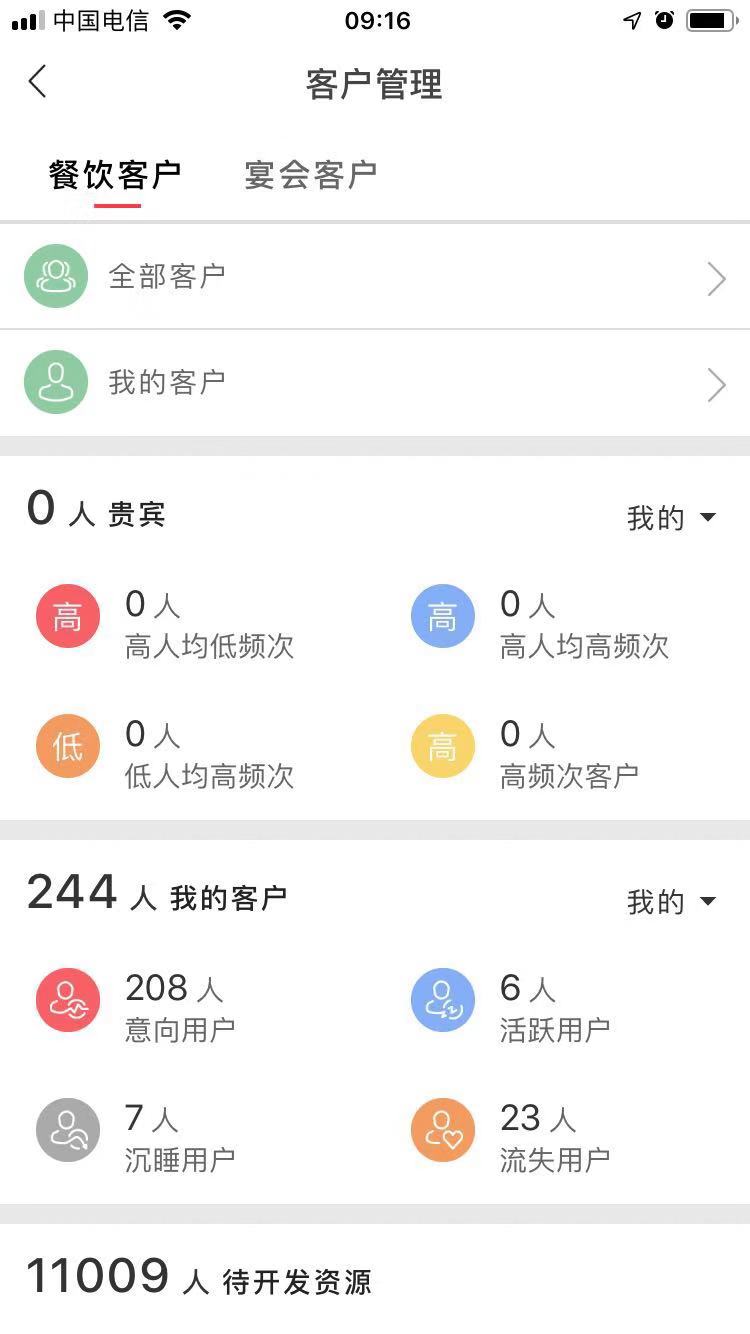Viewport: 750px width, 1334px height.
Task: Click the orange 低 icon for 低人均高频次
Action: [x=67, y=746]
